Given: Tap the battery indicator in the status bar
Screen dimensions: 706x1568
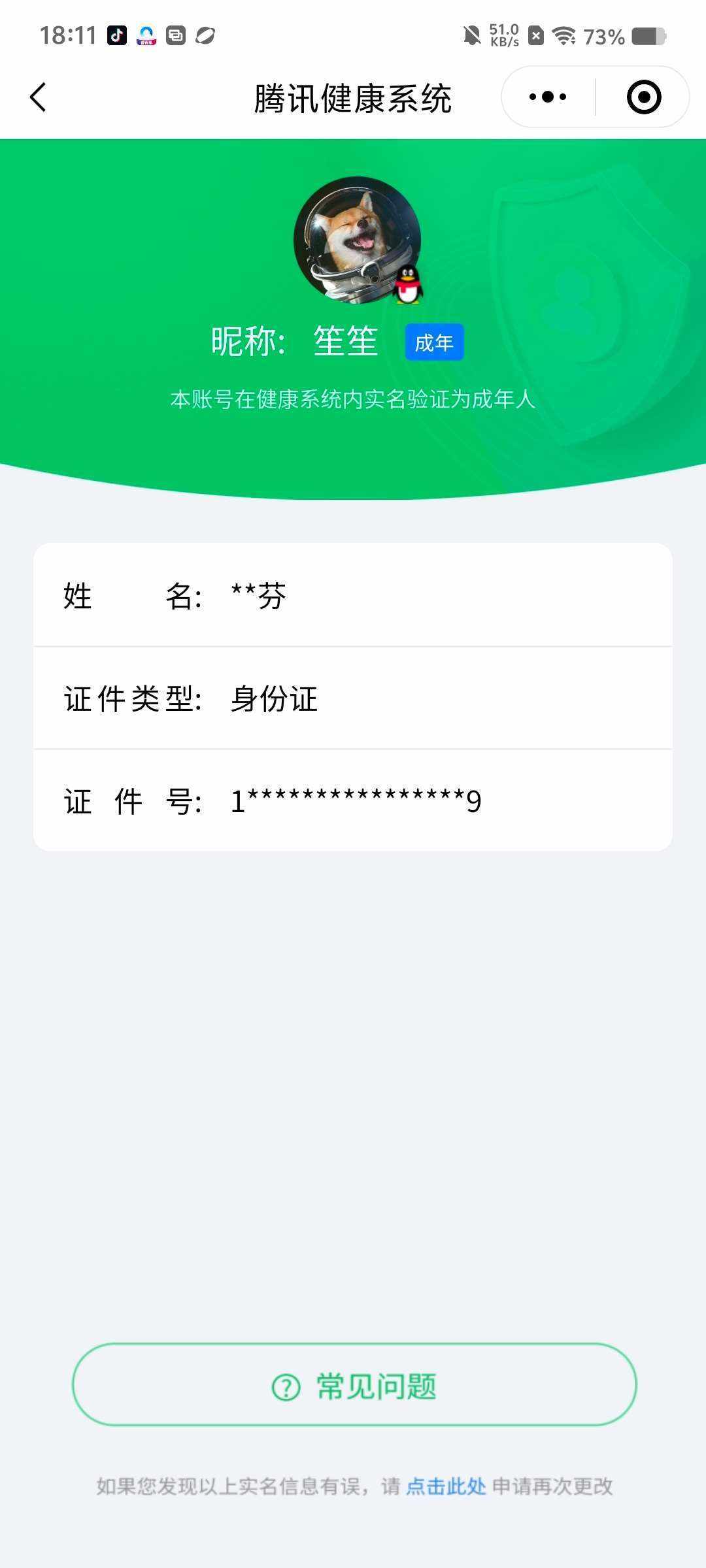Looking at the screenshot, I should coord(647,37).
